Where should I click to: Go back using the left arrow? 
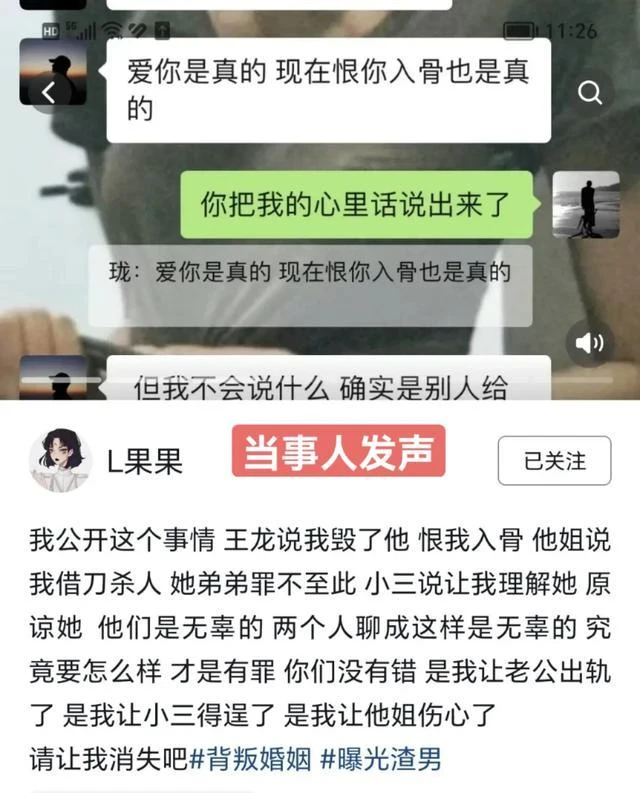(x=48, y=93)
